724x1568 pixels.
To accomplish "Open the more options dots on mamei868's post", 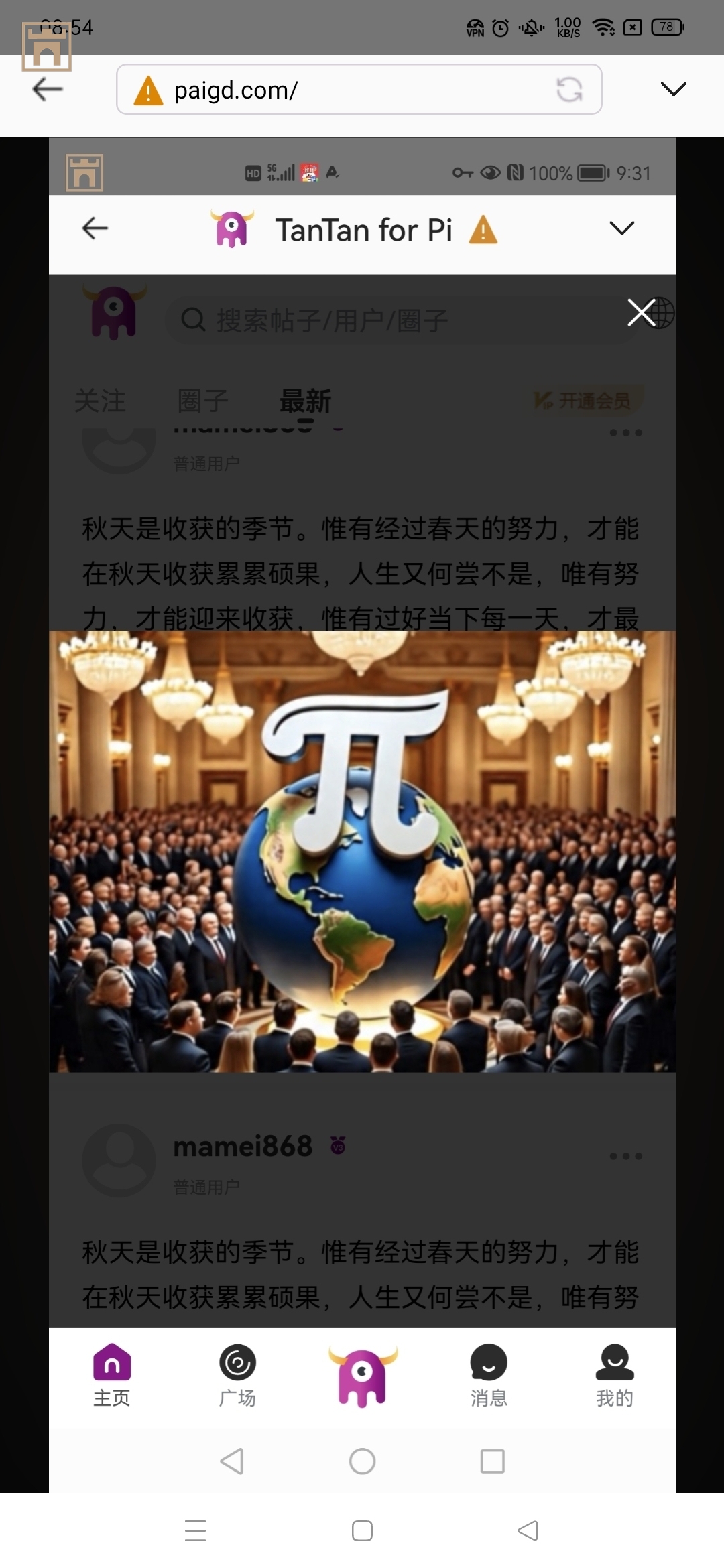I will 625,1155.
